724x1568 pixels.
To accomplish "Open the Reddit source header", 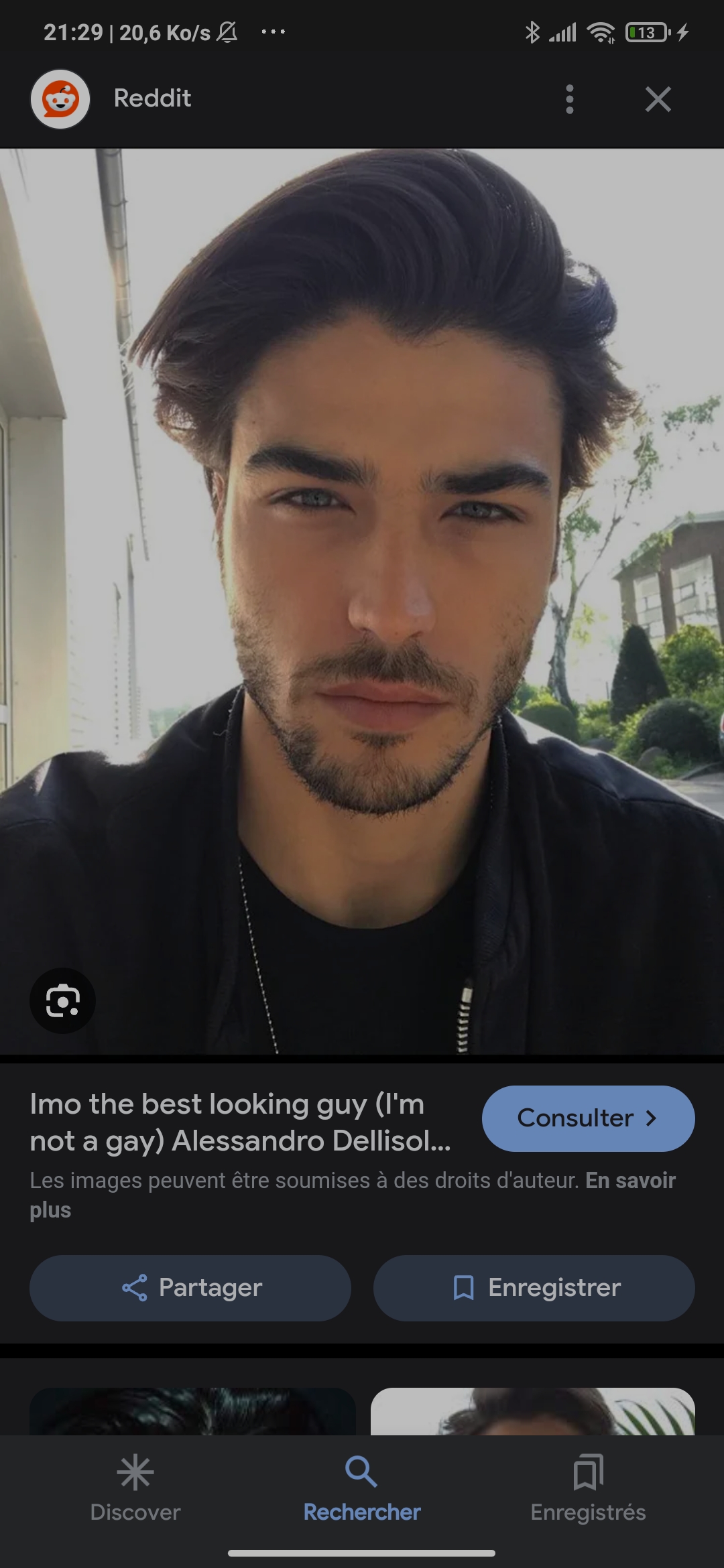I will point(152,99).
